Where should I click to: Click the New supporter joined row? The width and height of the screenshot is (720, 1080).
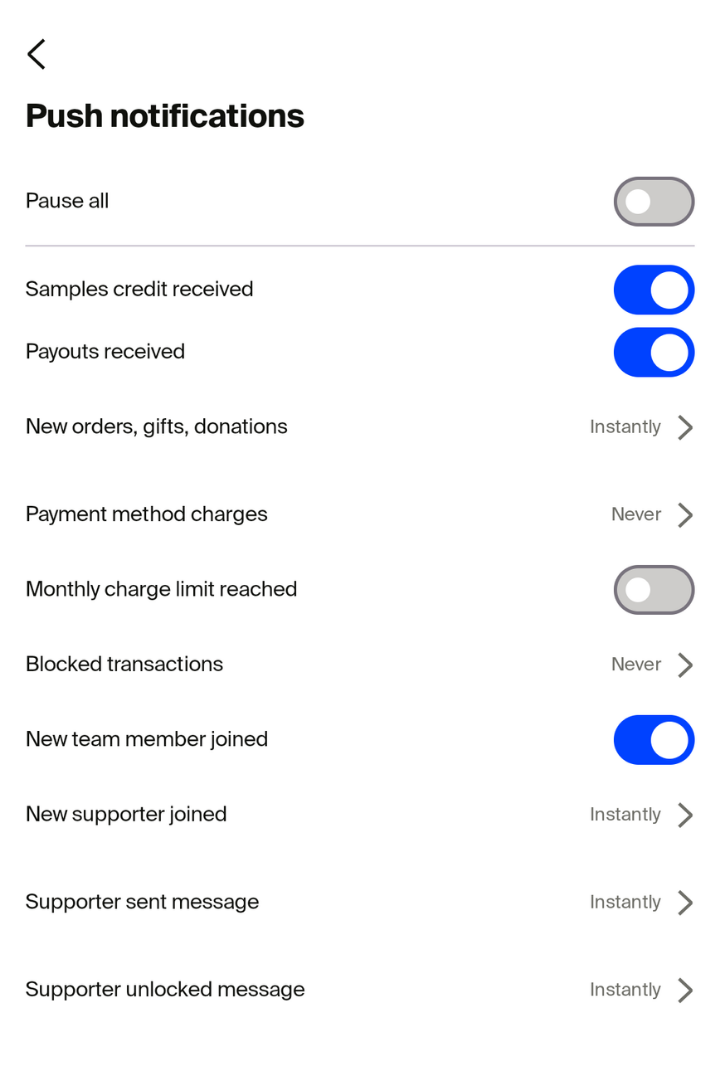point(126,814)
